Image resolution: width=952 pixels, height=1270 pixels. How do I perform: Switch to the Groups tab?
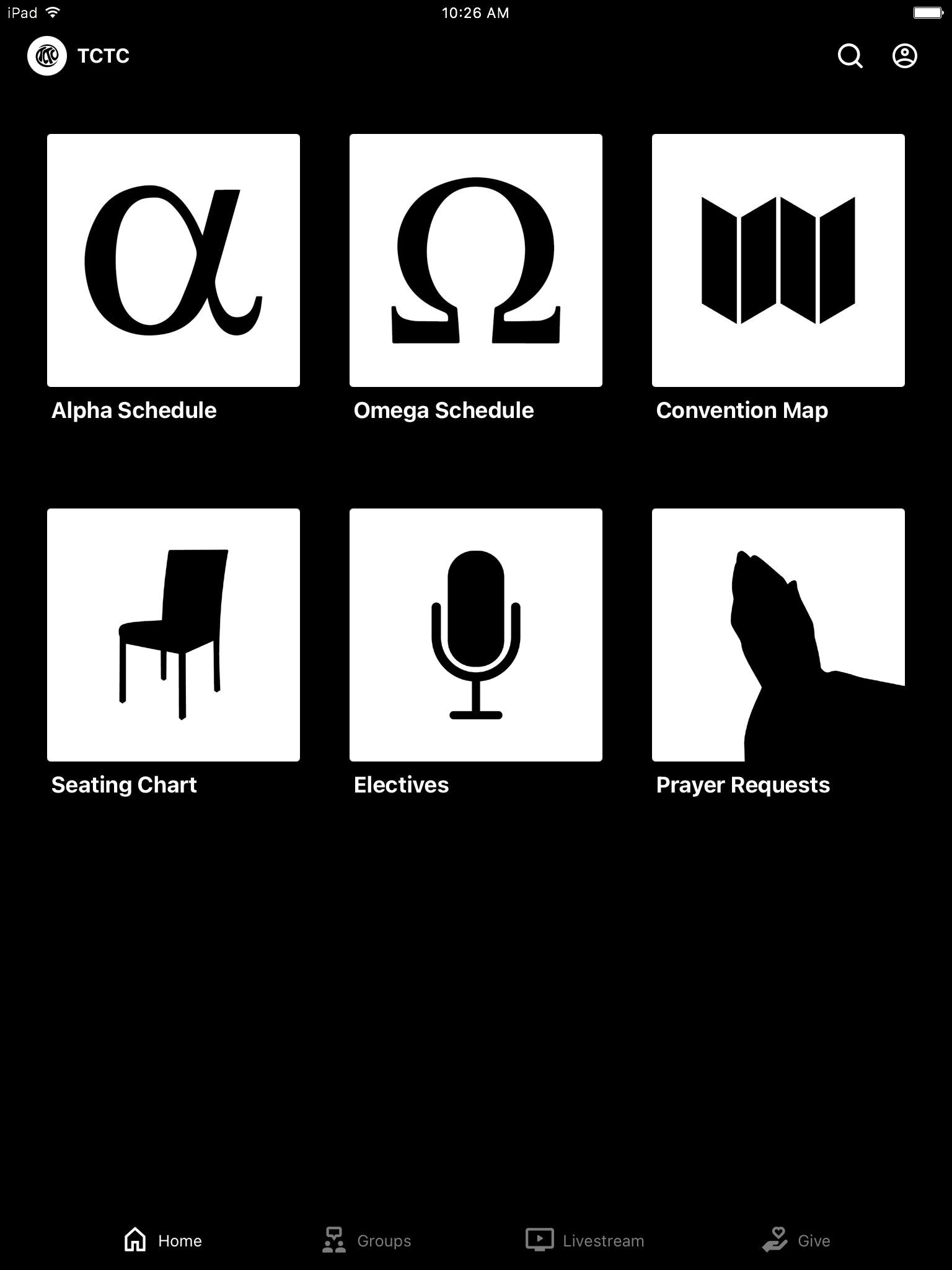pyautogui.click(x=367, y=1240)
